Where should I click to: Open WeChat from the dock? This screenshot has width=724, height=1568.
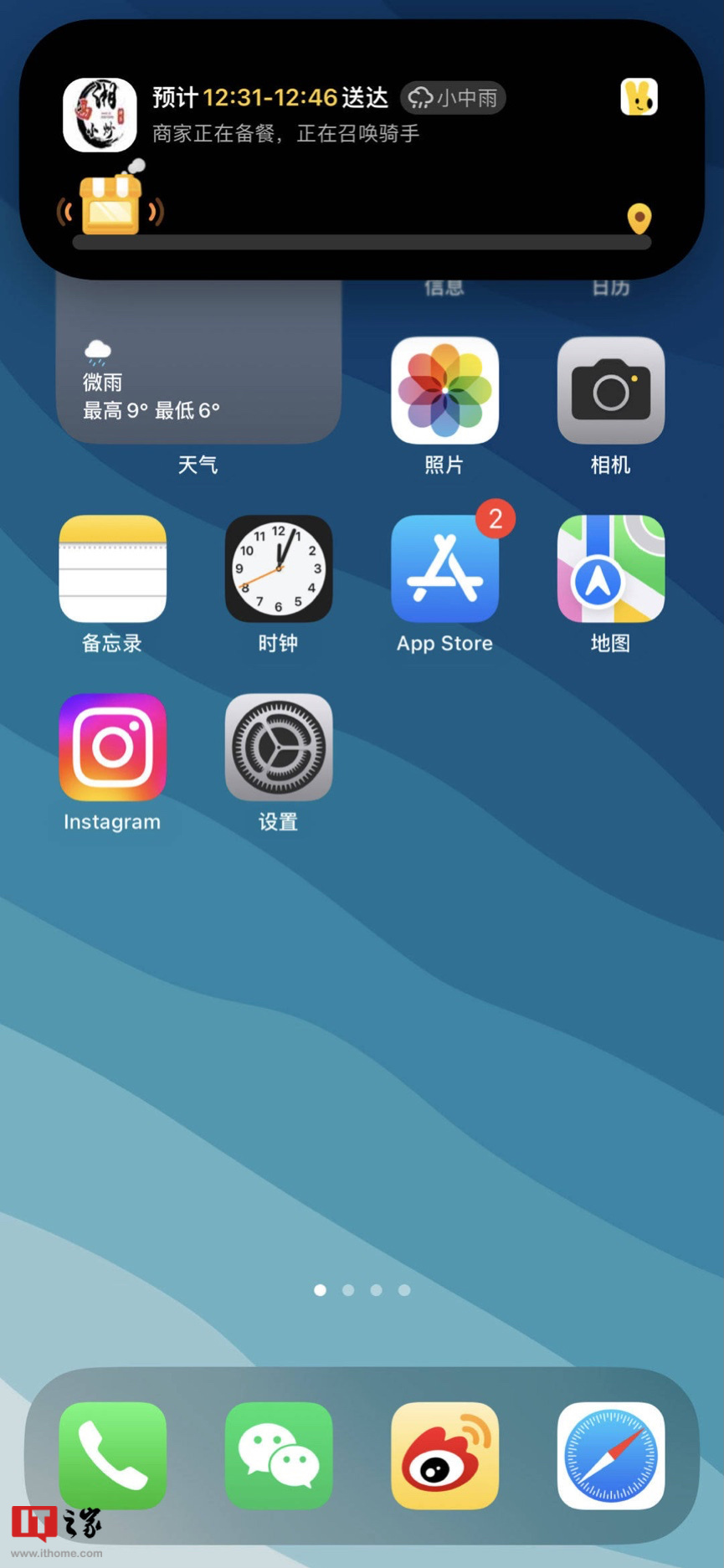(278, 1457)
